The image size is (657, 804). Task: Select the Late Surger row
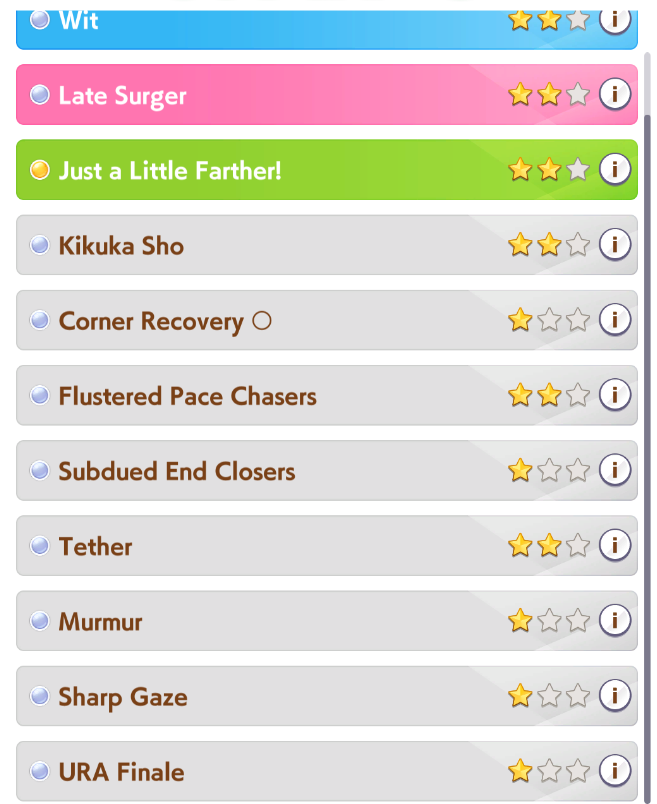260,95
